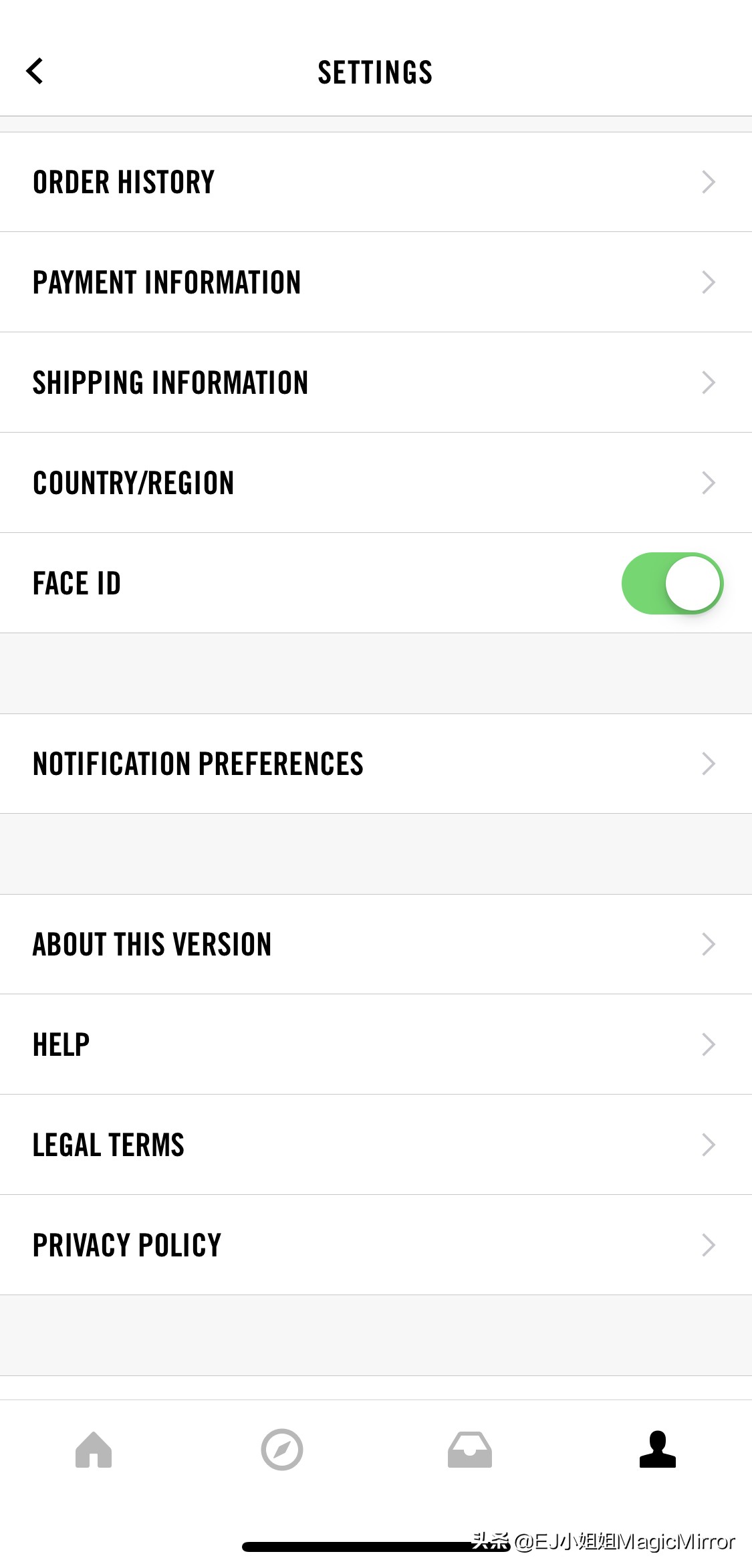752x1568 pixels.
Task: View About This Version
Action: (376, 944)
